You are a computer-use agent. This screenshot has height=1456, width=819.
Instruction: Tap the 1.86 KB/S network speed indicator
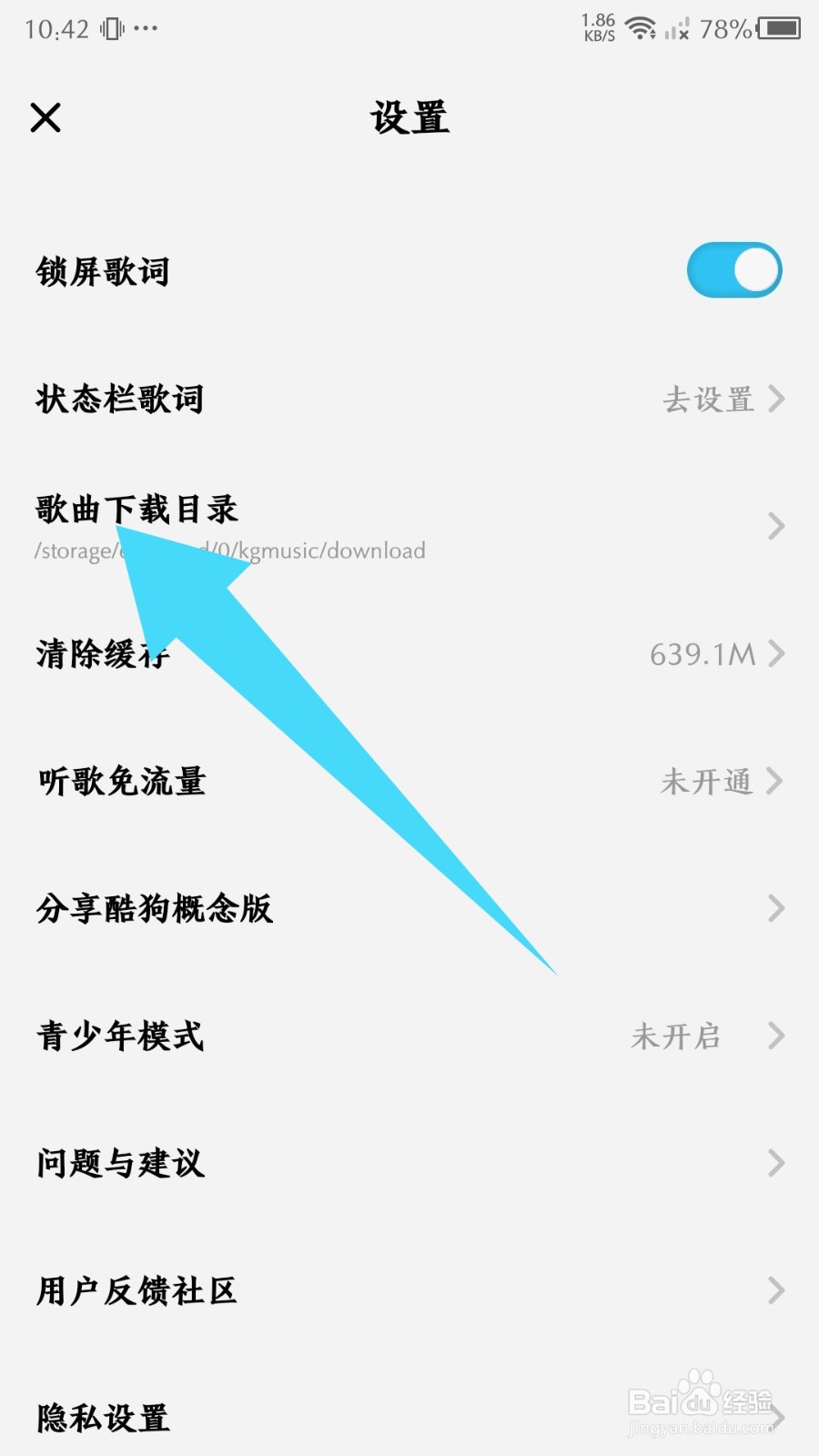coord(597,27)
